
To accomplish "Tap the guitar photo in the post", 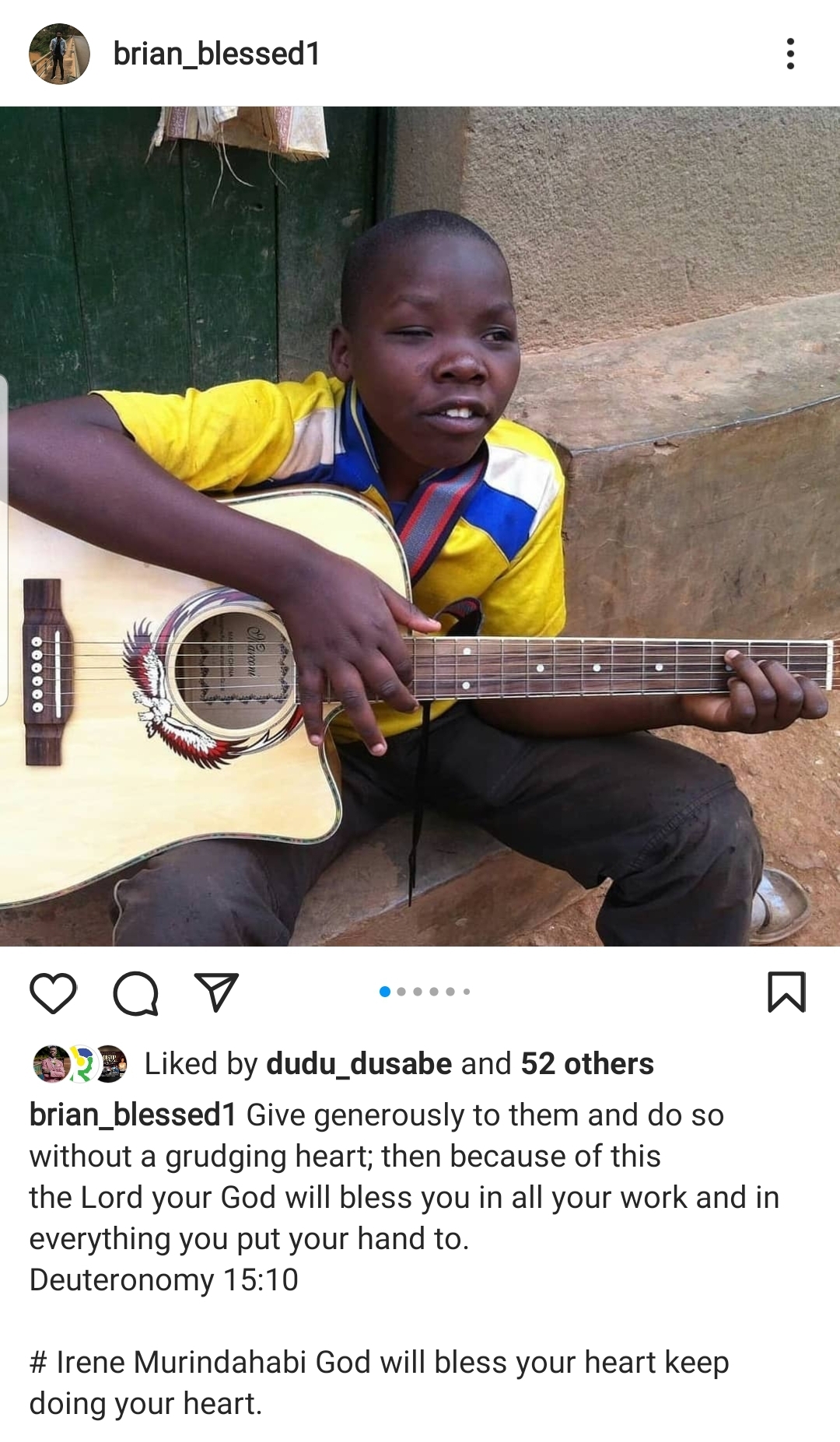I will [420, 526].
